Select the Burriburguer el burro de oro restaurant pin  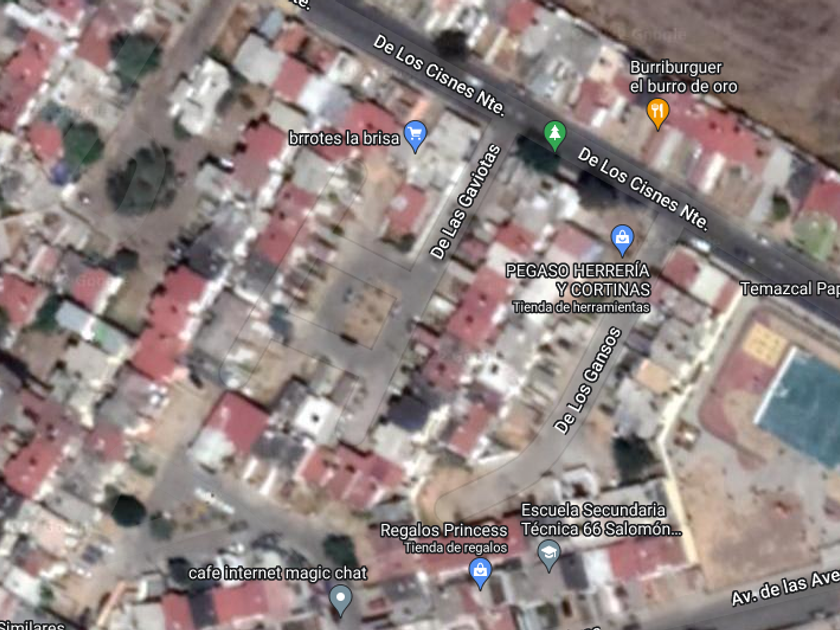coord(657,113)
